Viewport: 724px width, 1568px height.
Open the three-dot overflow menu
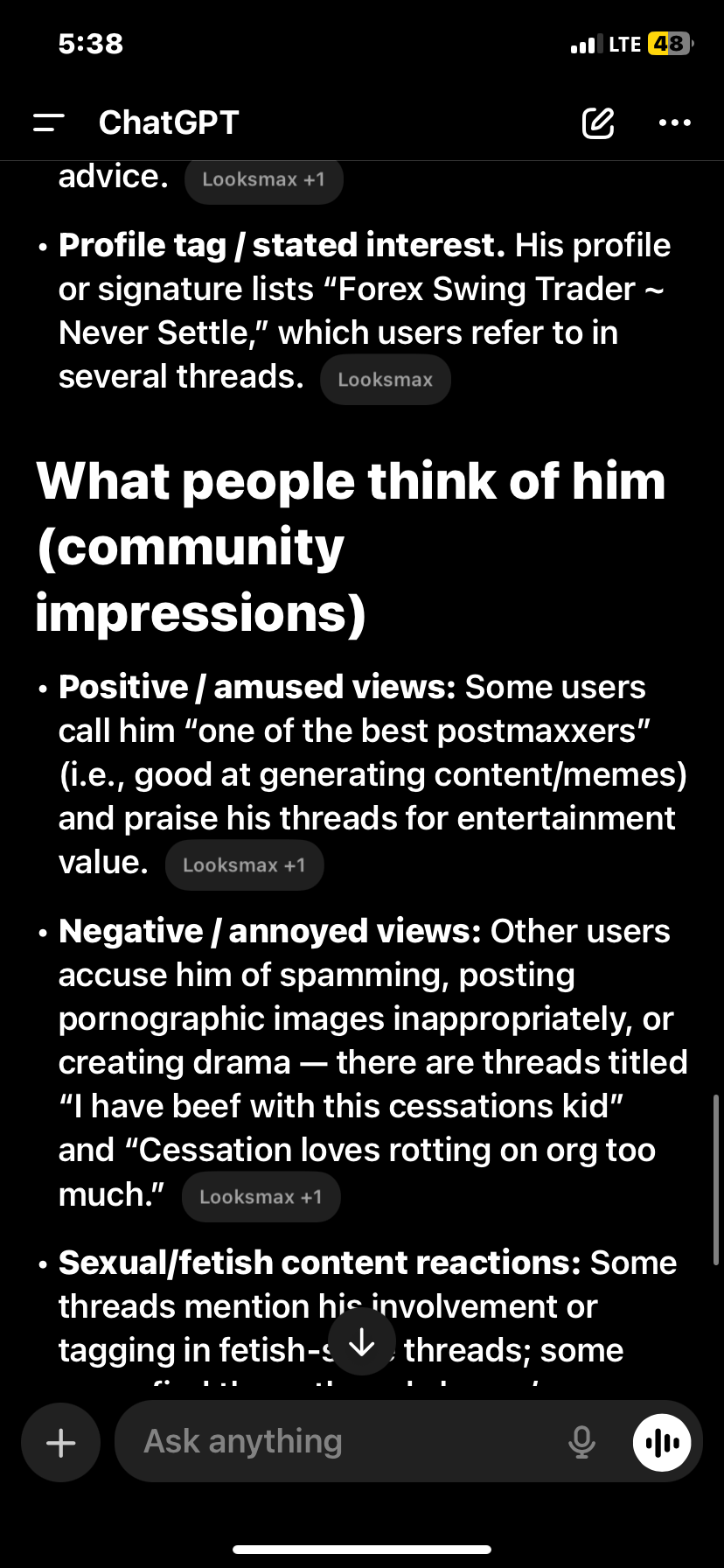[674, 123]
